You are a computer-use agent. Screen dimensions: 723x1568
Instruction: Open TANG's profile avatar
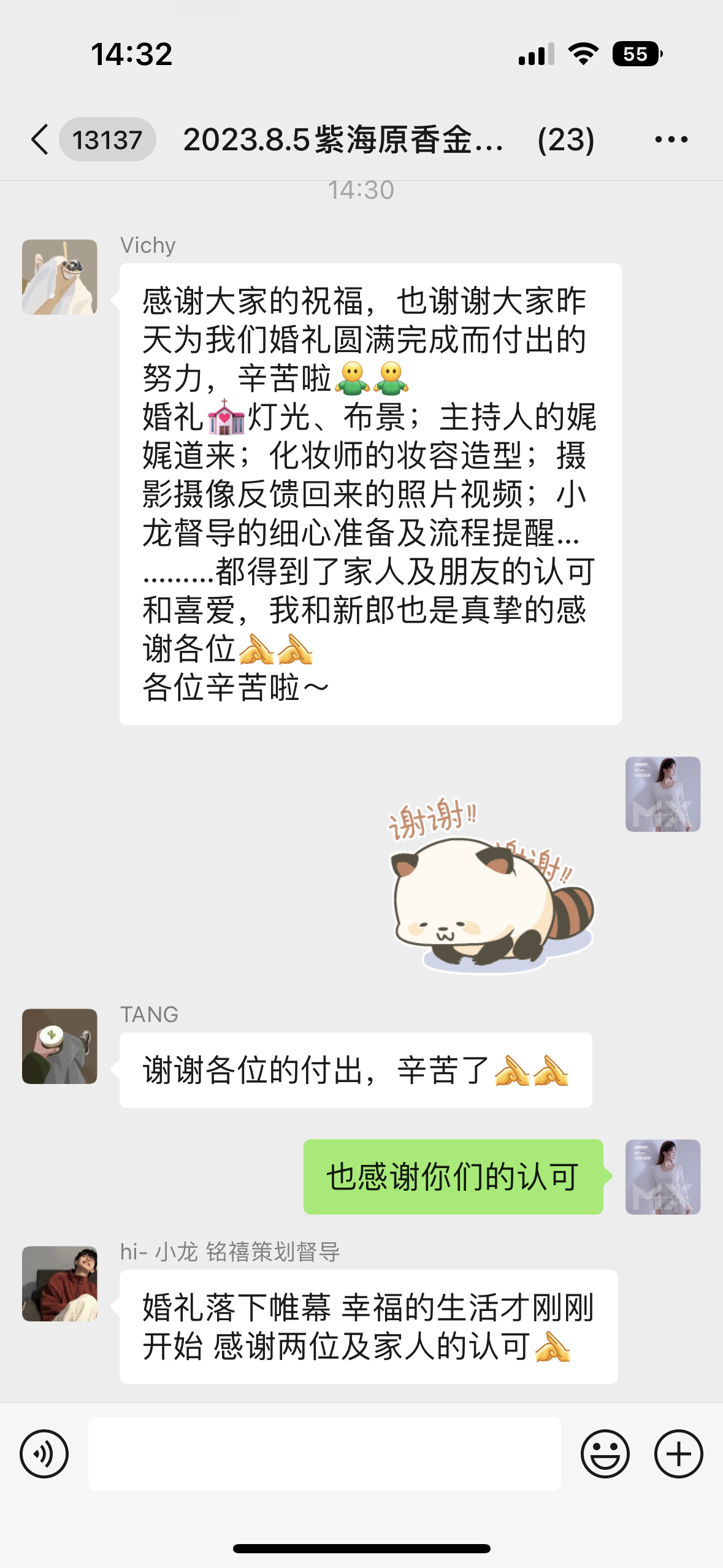[59, 1046]
